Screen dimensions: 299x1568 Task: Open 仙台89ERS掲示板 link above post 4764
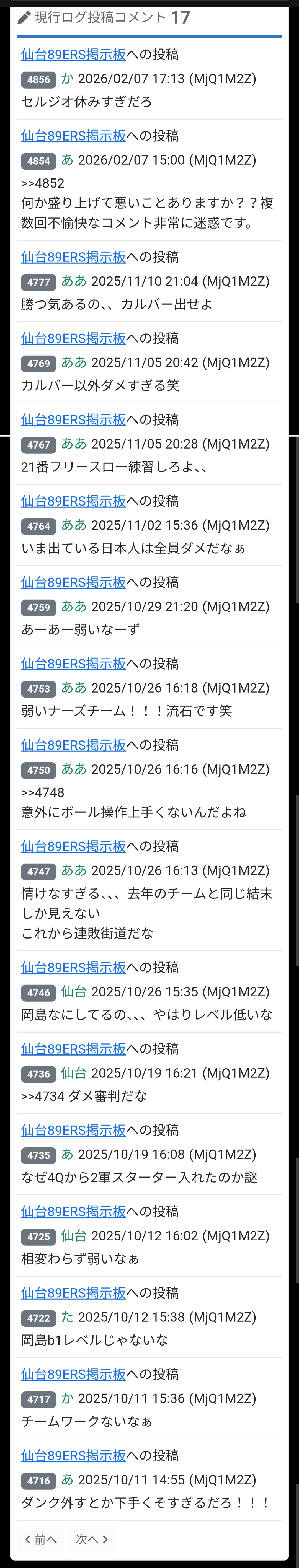[73, 501]
